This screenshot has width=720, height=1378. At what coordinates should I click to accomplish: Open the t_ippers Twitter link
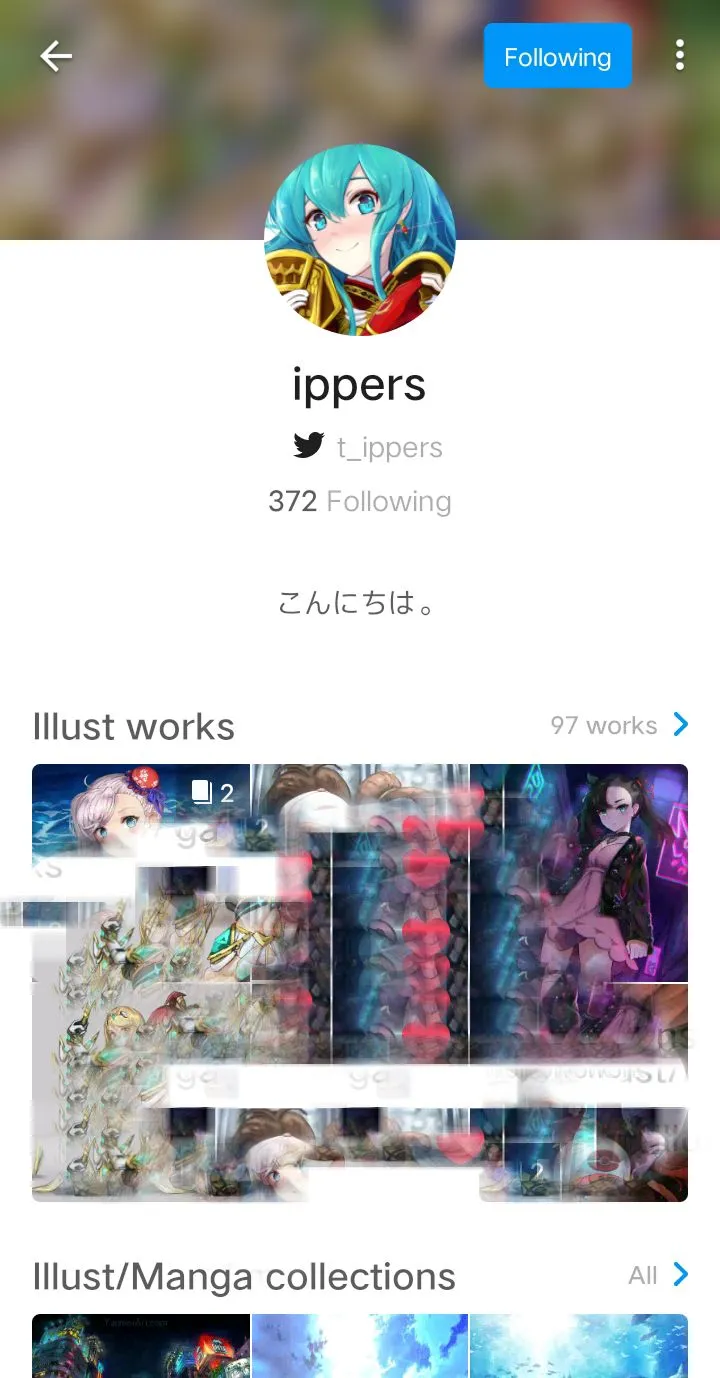pos(368,446)
